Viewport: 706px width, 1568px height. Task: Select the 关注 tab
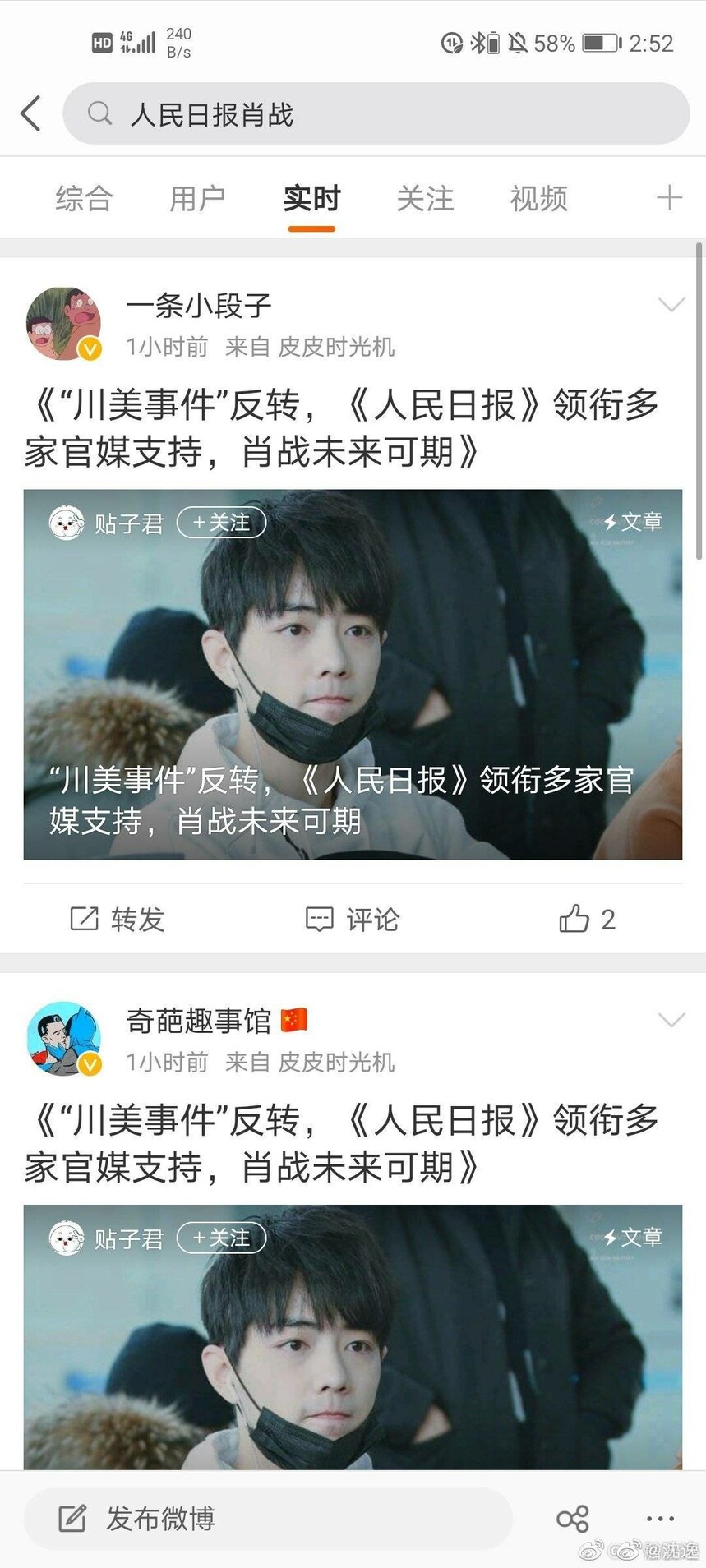pos(425,198)
